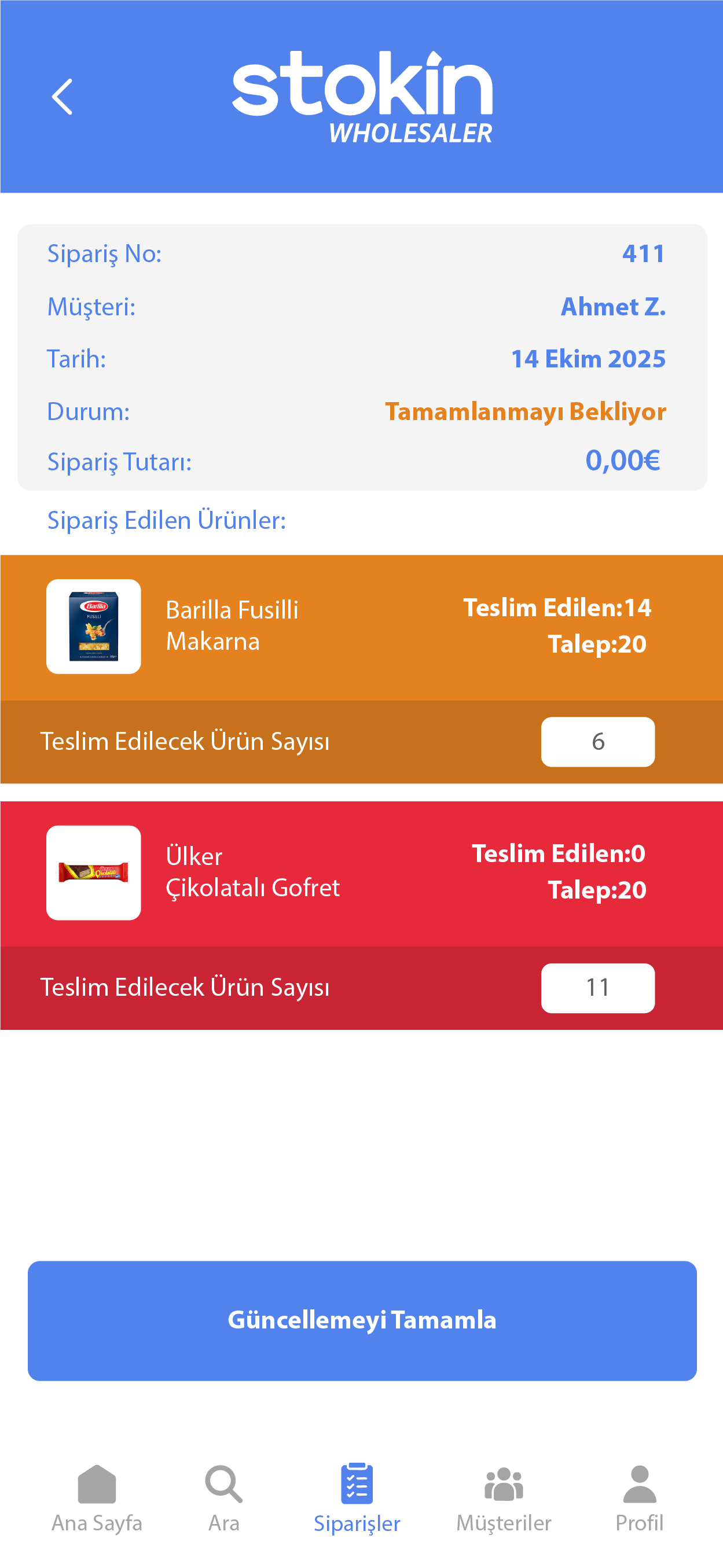Open the Ara search tab
This screenshot has width=723, height=1568.
(223, 1499)
